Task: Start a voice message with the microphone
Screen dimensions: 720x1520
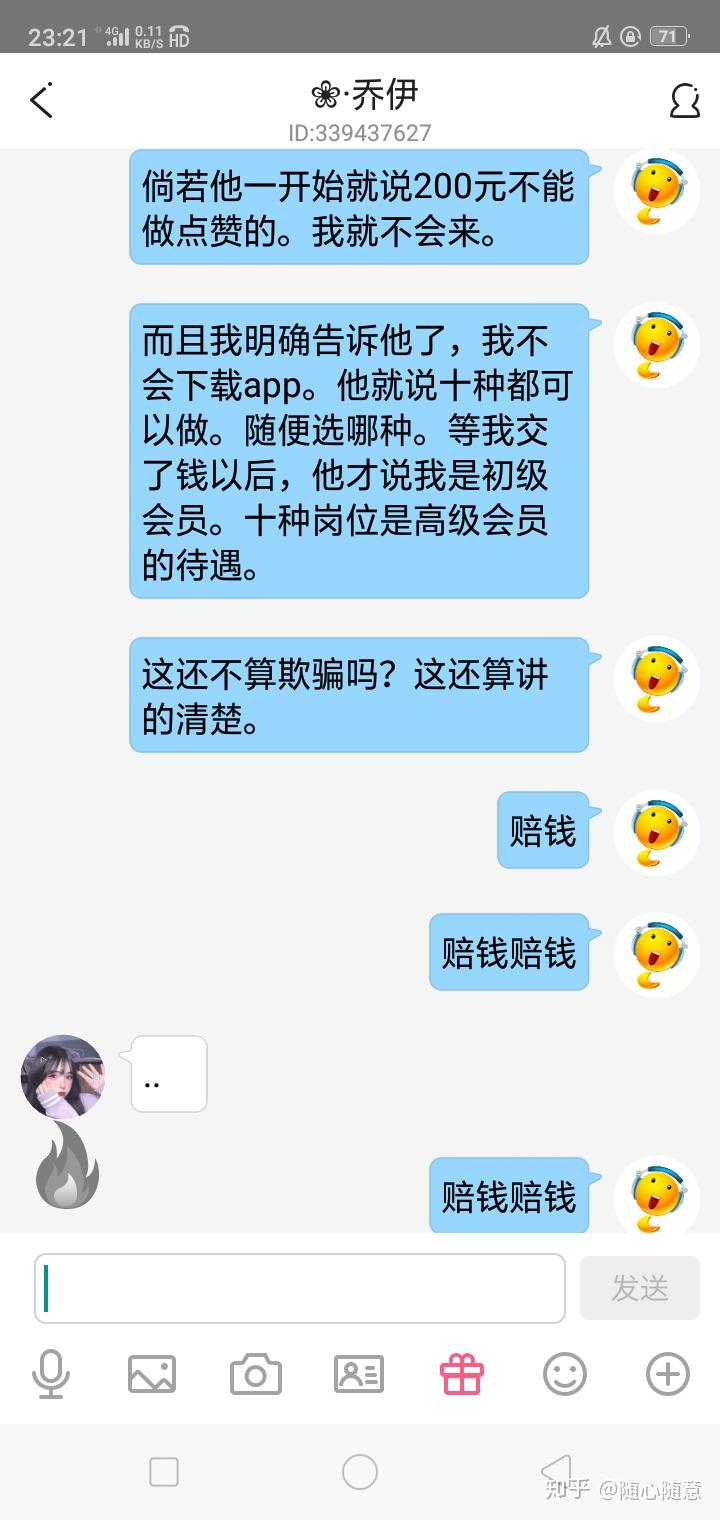Action: point(50,1374)
